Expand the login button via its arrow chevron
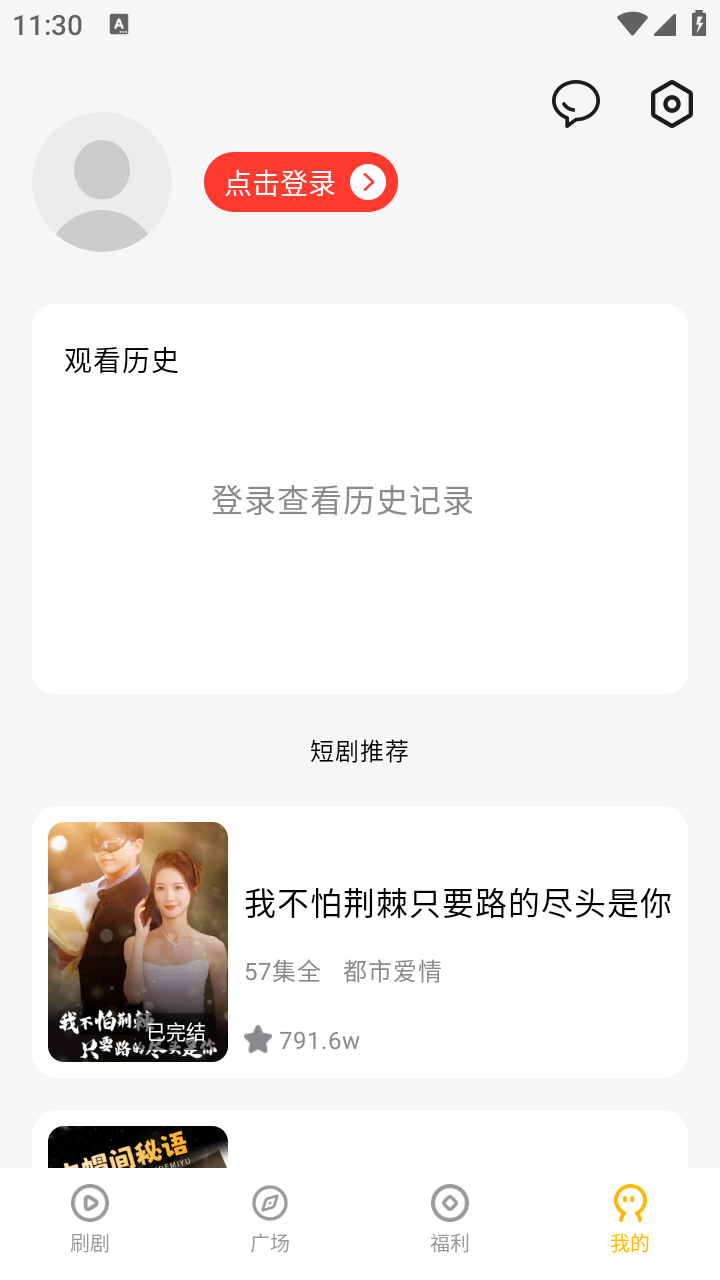720x1280 pixels. tap(368, 182)
